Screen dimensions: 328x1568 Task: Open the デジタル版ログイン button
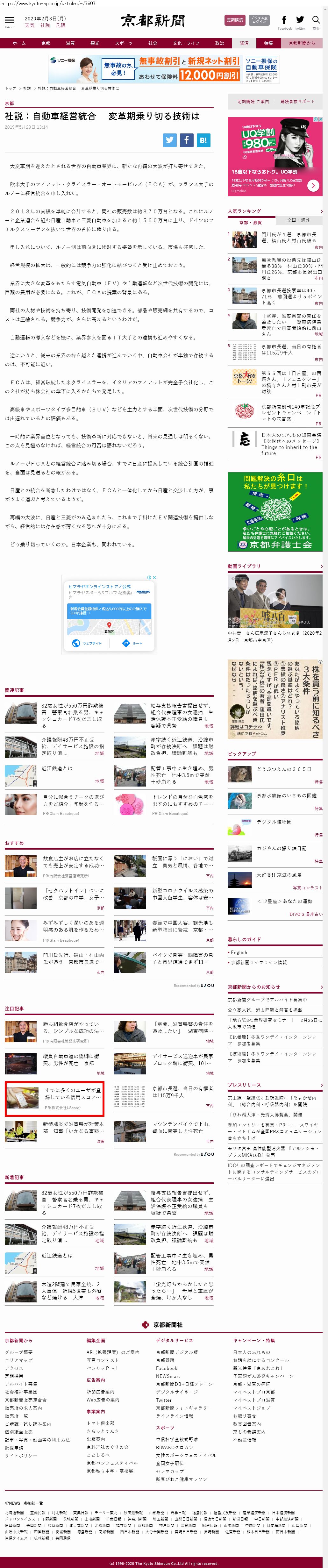259,20
